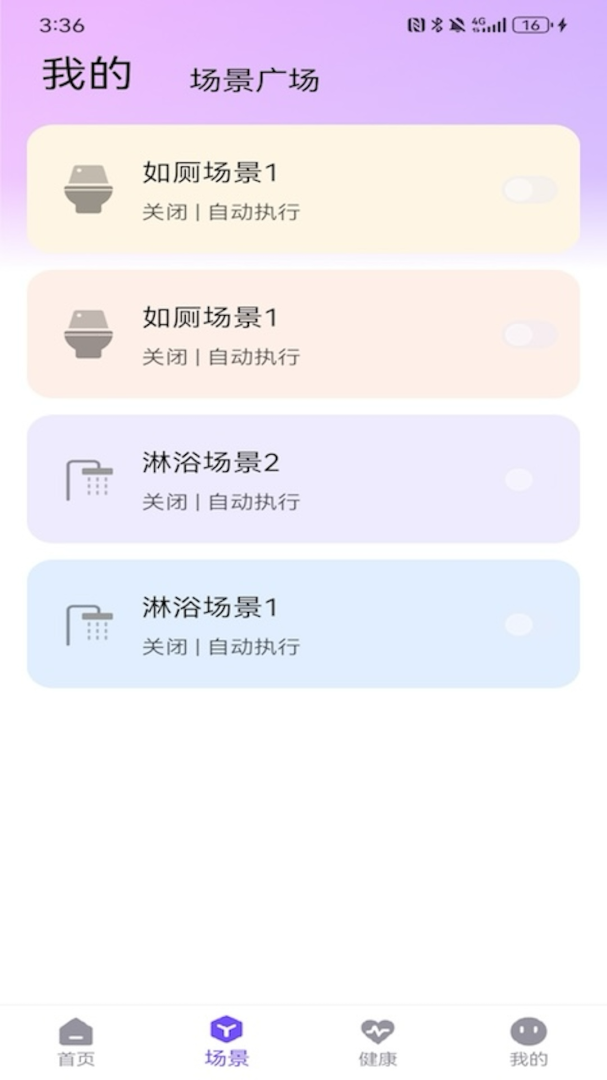Viewport: 607px width, 1080px height.
Task: Select the 我的 top tab
Action: click(x=87, y=74)
